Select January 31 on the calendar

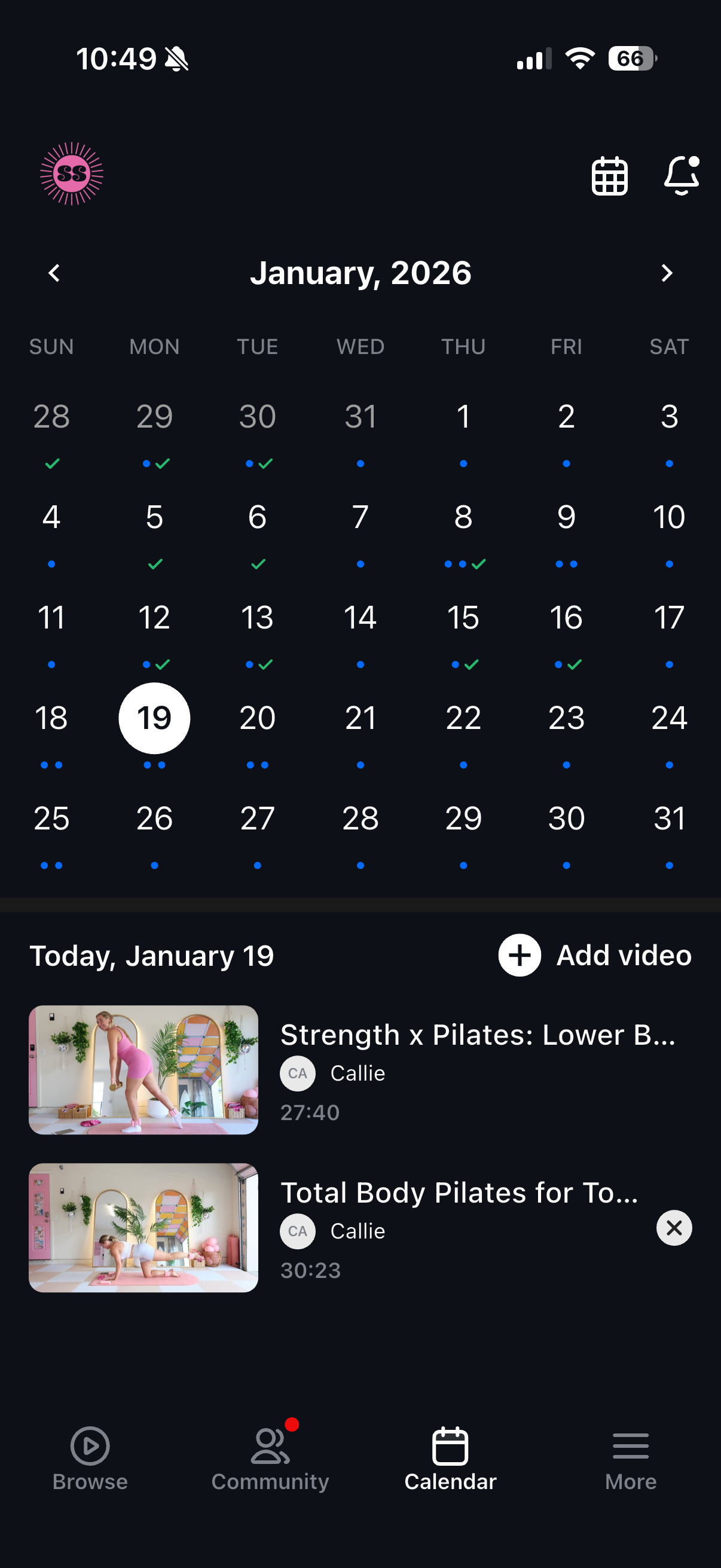click(668, 819)
